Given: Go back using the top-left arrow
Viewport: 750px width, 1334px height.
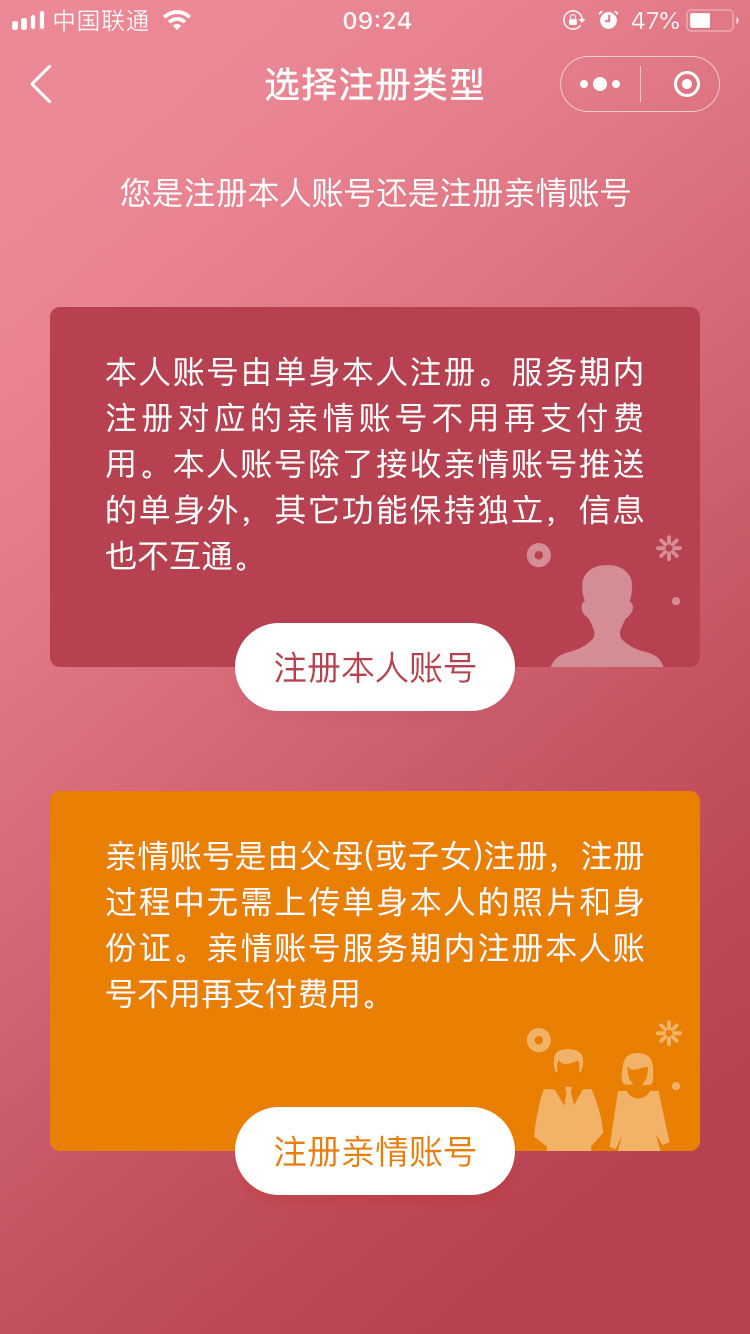Looking at the screenshot, I should click(41, 84).
